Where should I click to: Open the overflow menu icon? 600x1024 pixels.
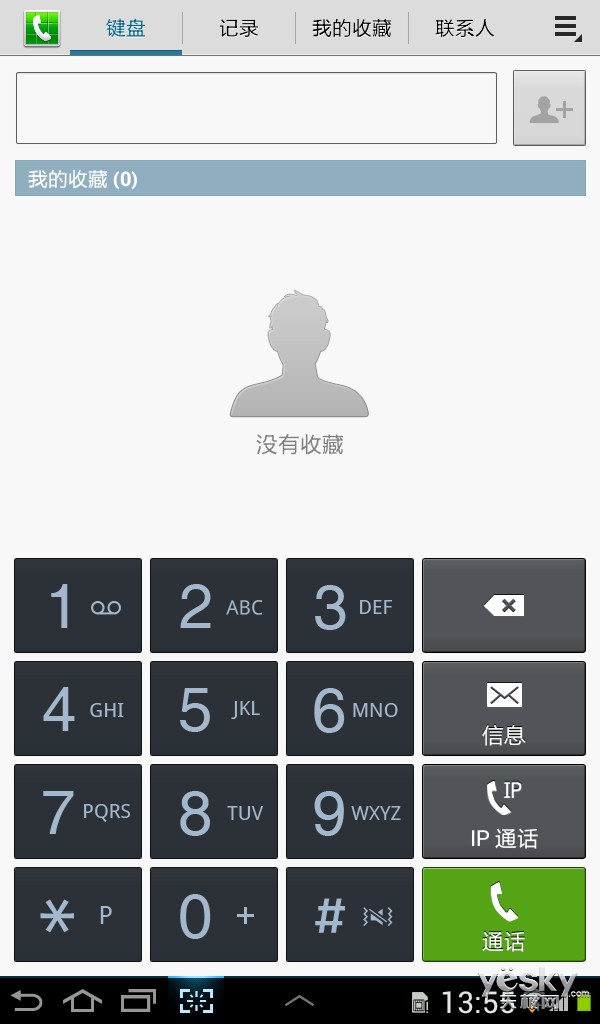pyautogui.click(x=567, y=29)
